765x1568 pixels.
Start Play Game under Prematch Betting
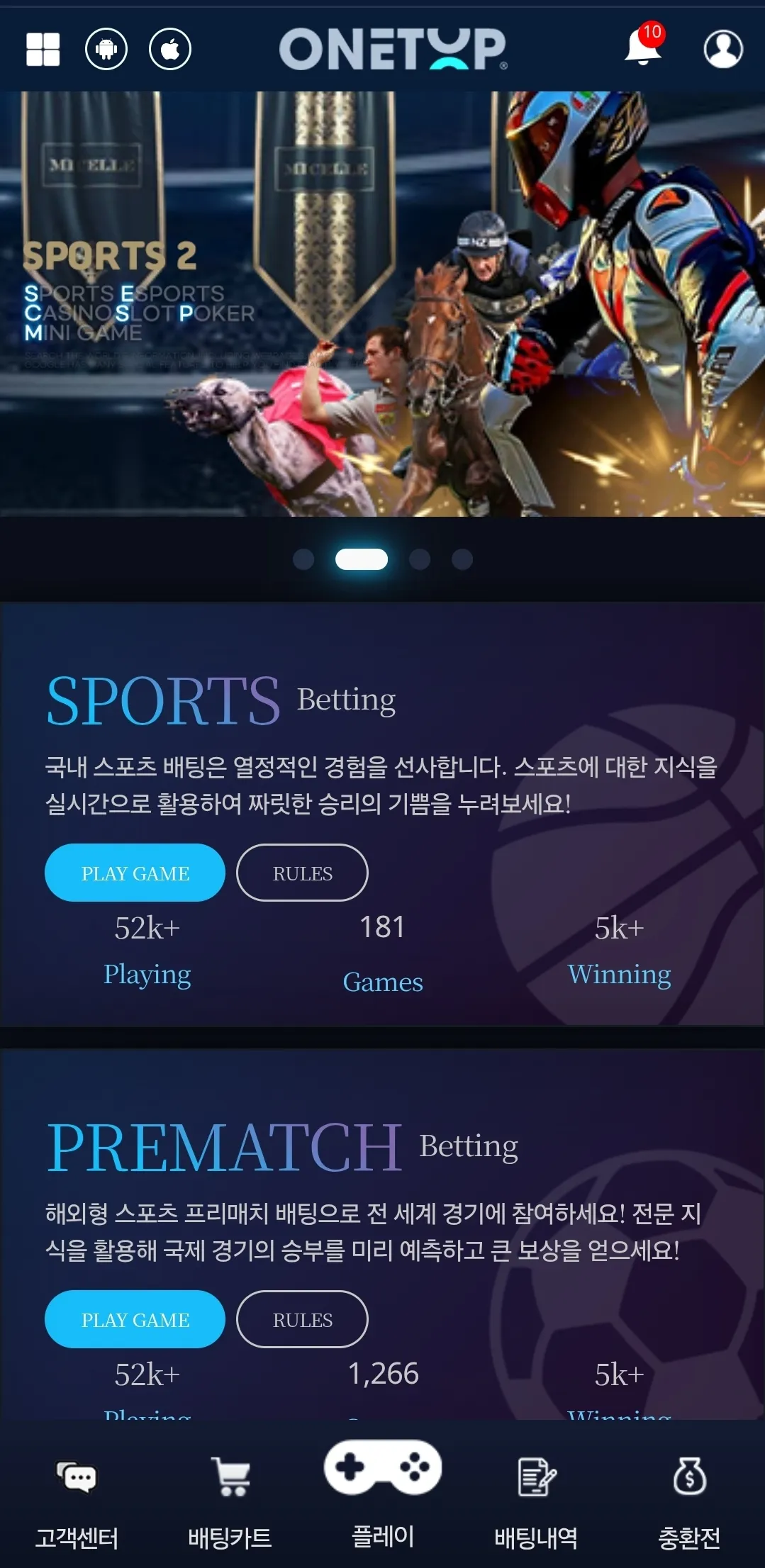[135, 1319]
